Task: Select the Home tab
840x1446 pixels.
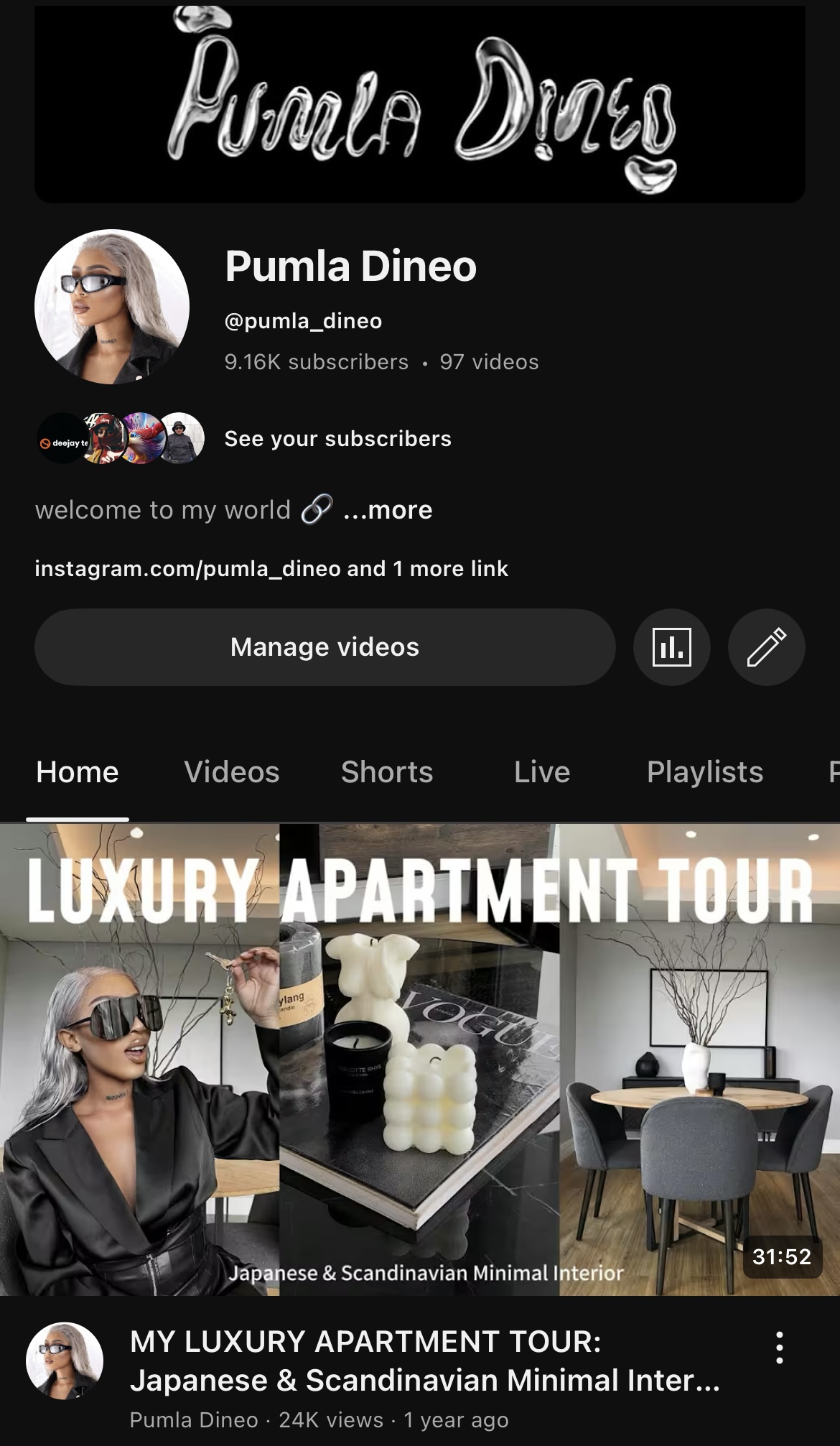Action: (78, 772)
